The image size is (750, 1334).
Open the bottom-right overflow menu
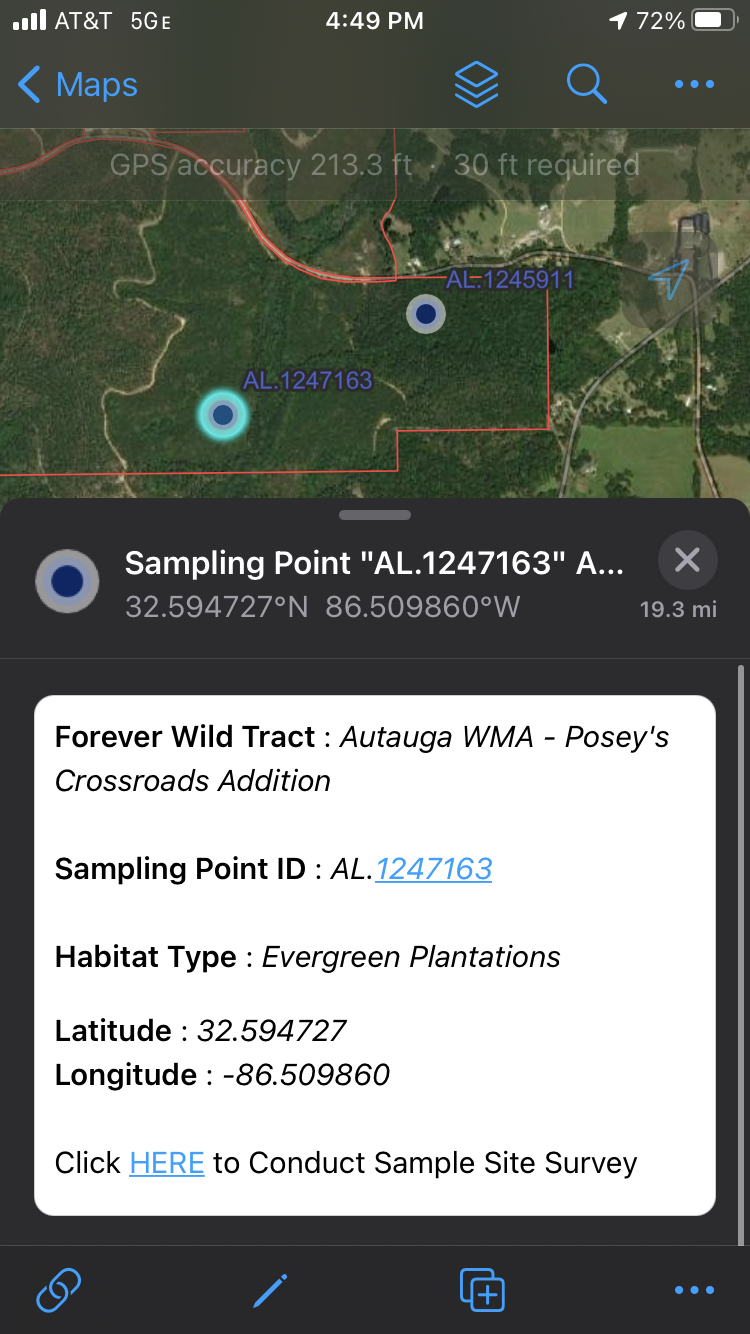694,1290
